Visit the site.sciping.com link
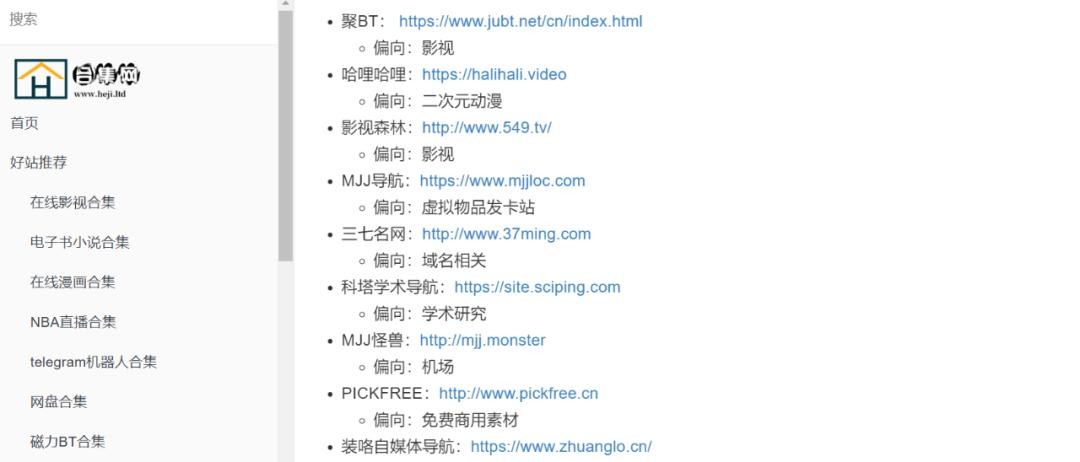1080x462 pixels. pos(537,287)
